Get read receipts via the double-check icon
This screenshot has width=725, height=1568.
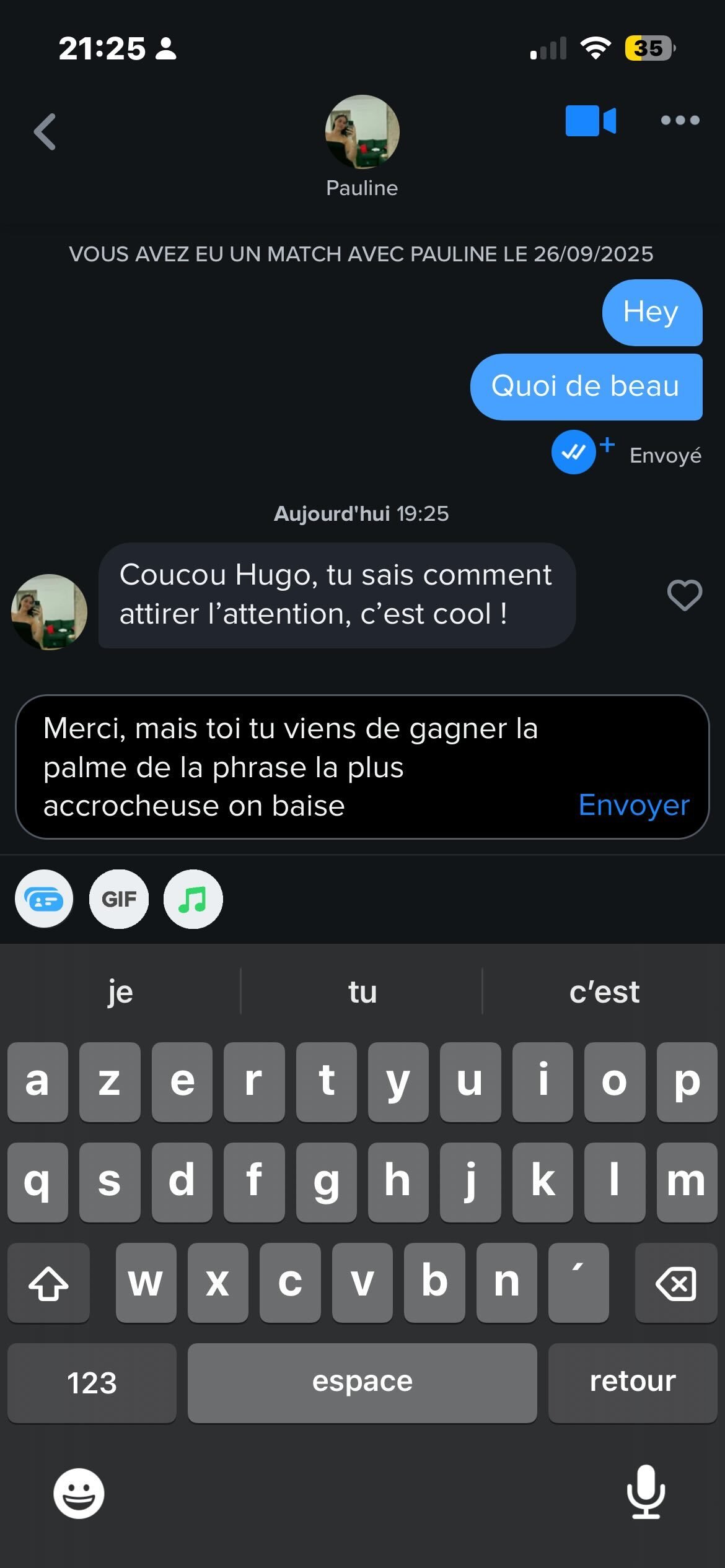[x=574, y=452]
